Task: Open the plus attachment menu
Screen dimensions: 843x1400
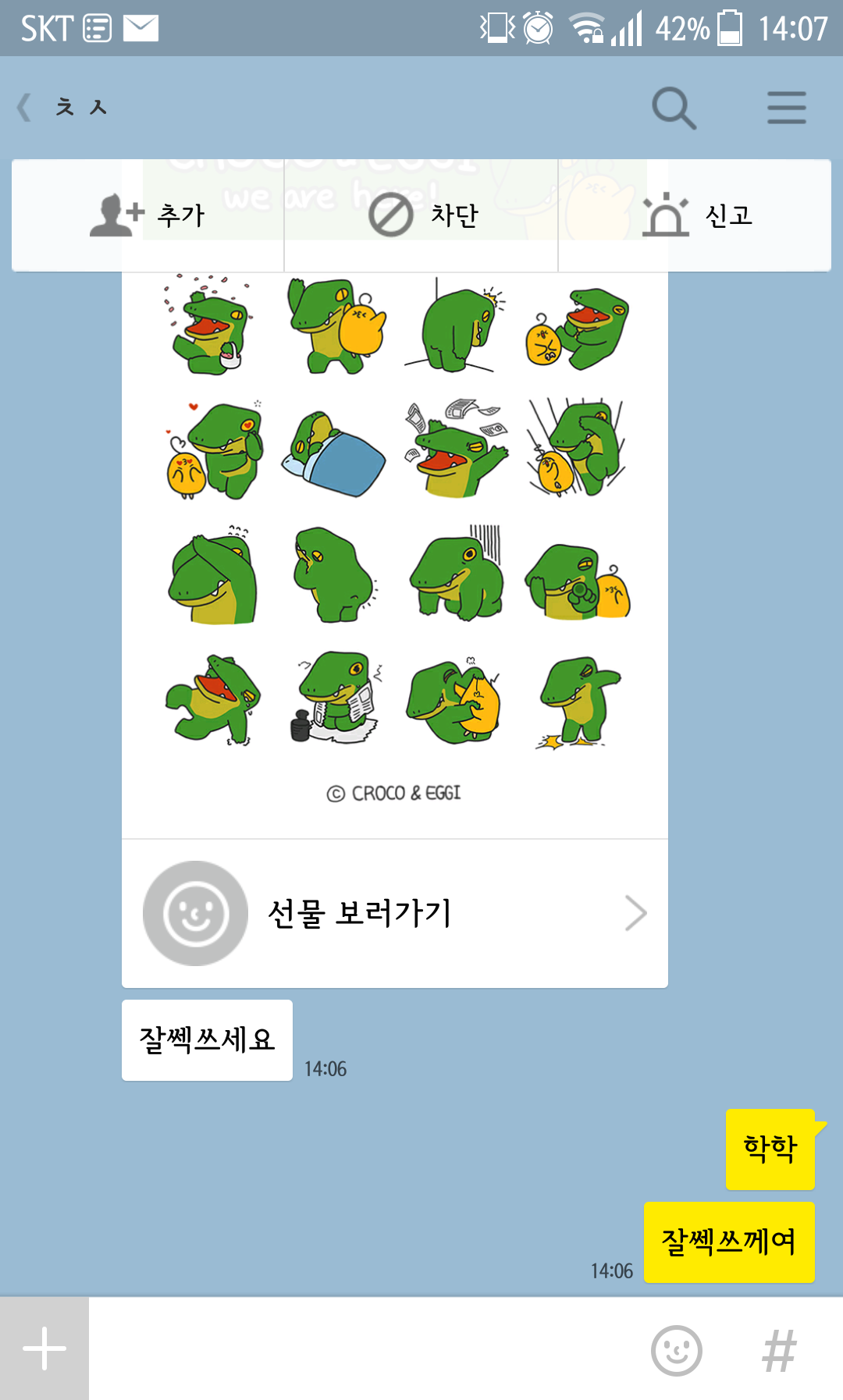Action: pyautogui.click(x=44, y=1348)
